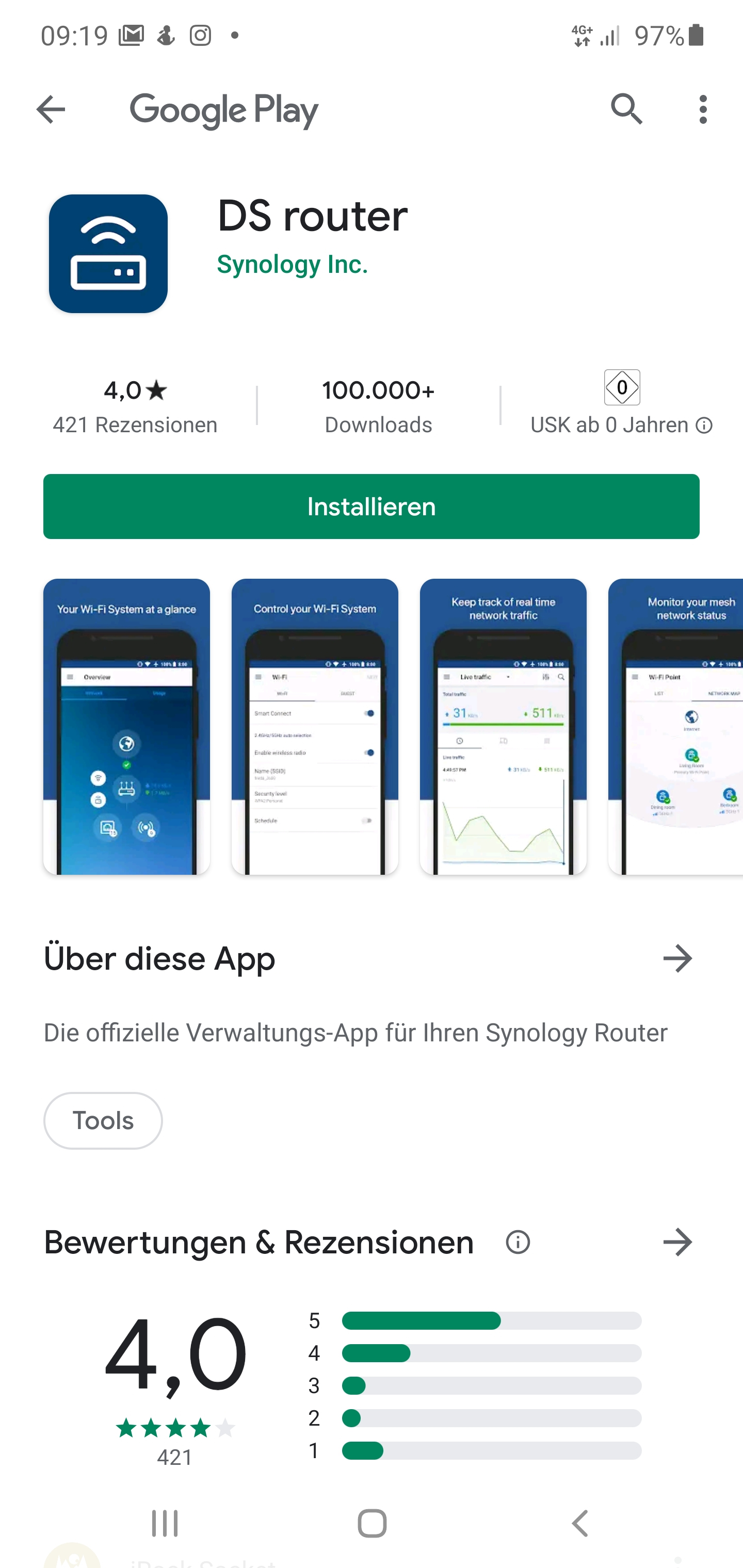Open the Google Play search
The width and height of the screenshot is (743, 1568).
[627, 109]
